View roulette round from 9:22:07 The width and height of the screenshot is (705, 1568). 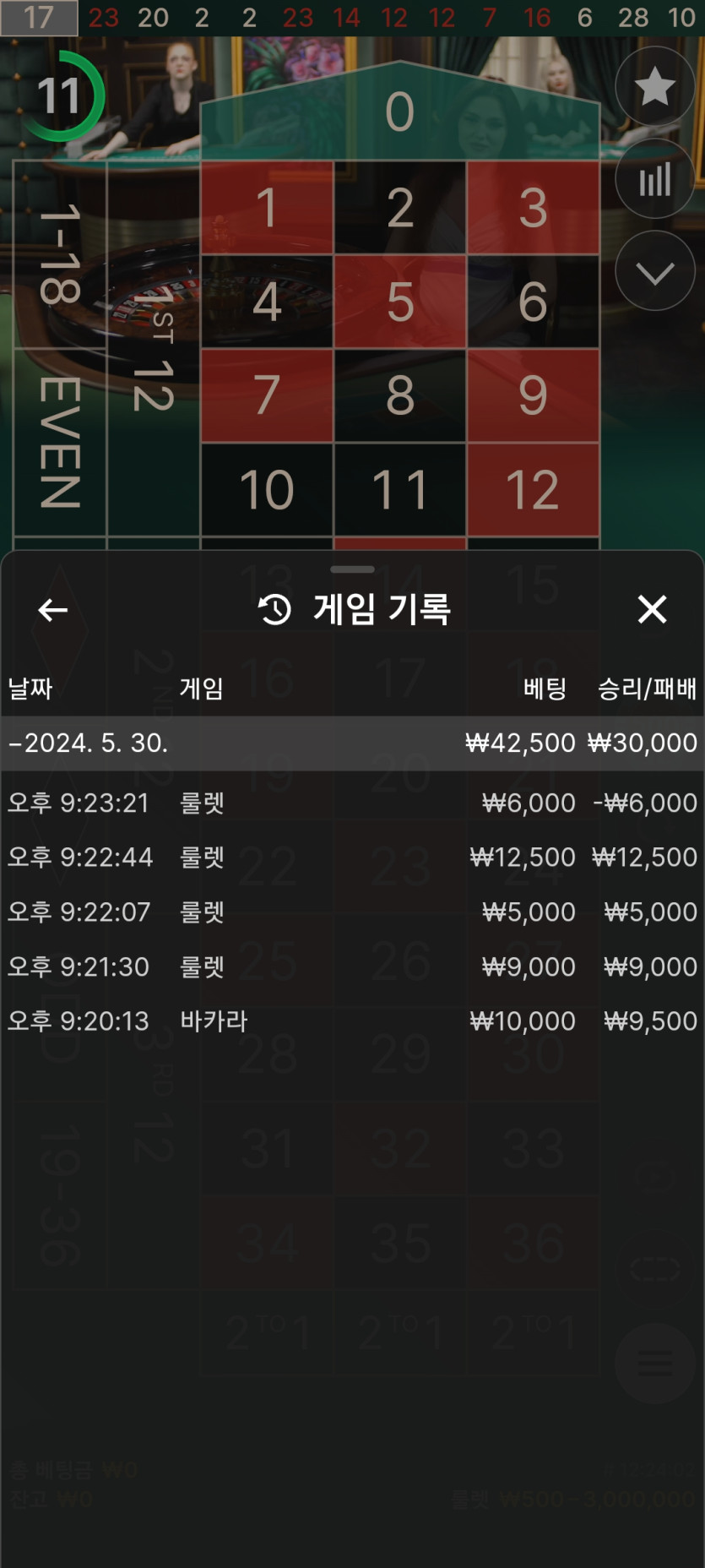352,912
